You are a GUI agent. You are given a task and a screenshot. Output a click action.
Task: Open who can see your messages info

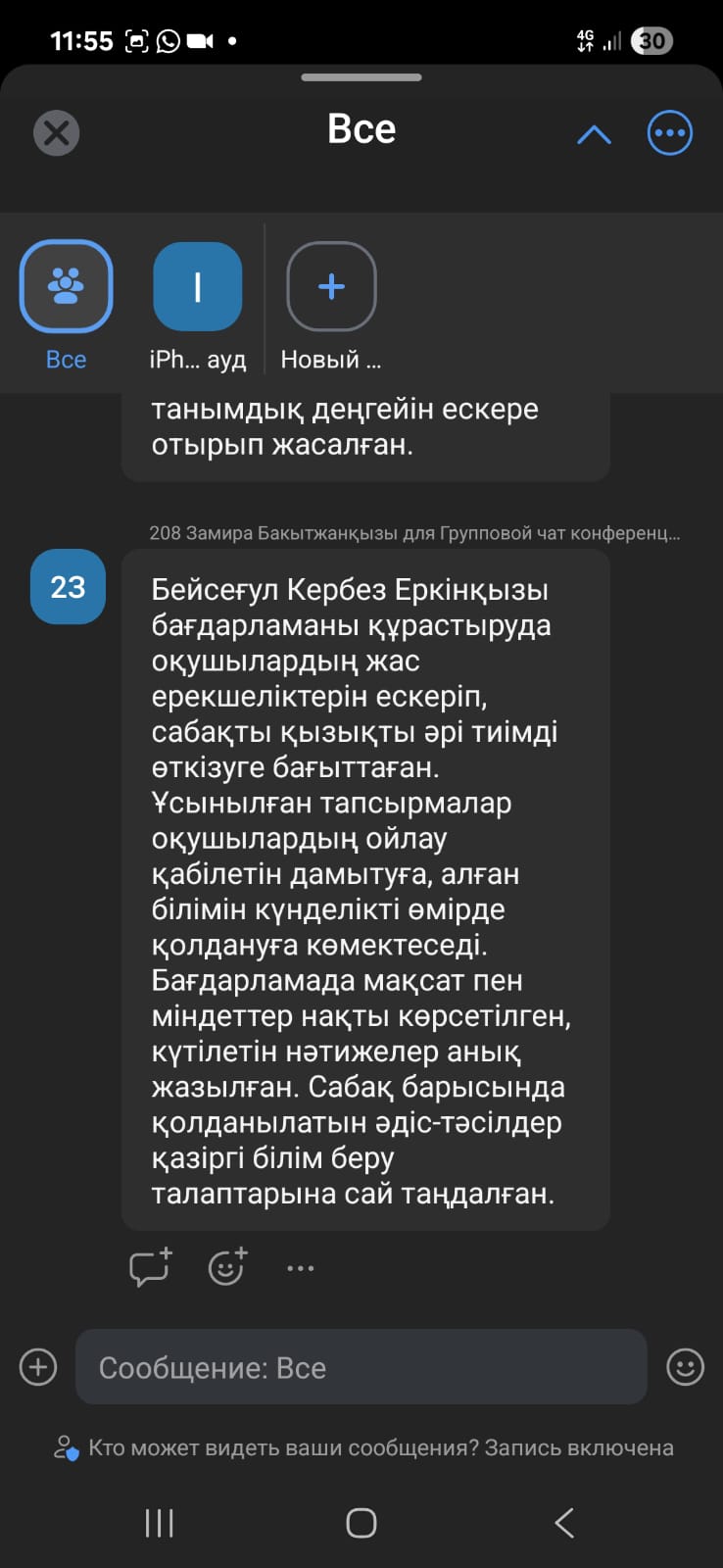[362, 1447]
